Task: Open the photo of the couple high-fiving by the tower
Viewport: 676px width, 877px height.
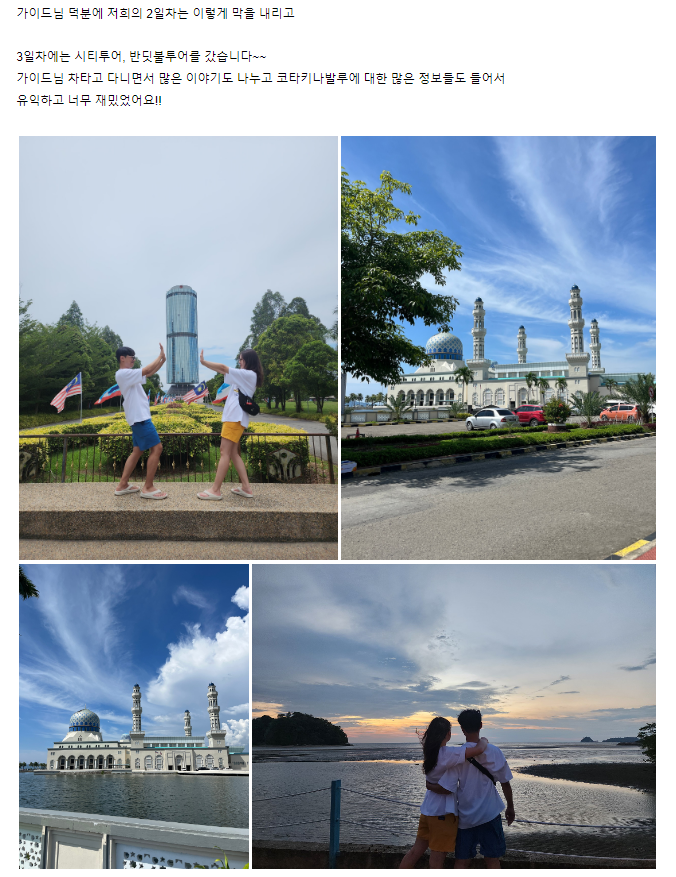Action: point(178,347)
